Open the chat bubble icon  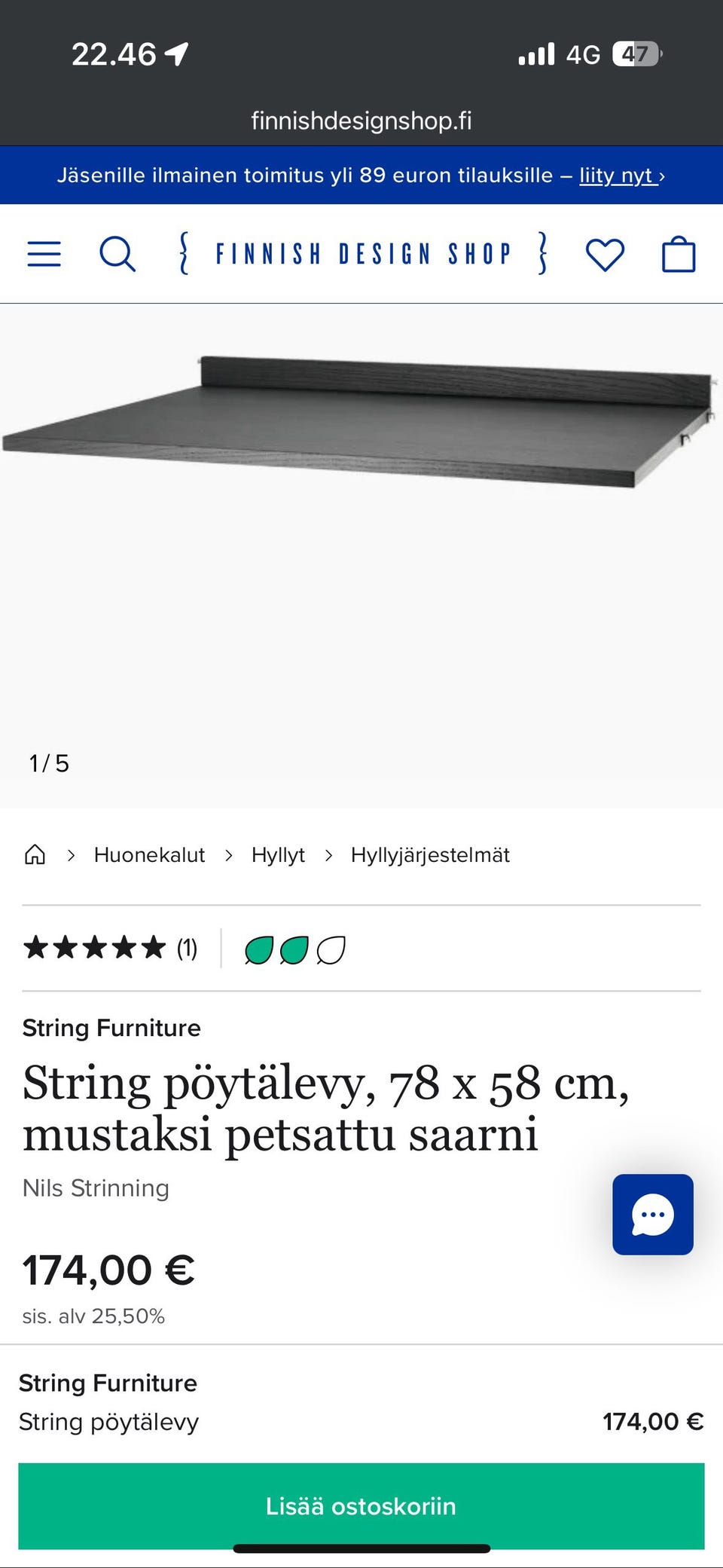[x=652, y=1214]
